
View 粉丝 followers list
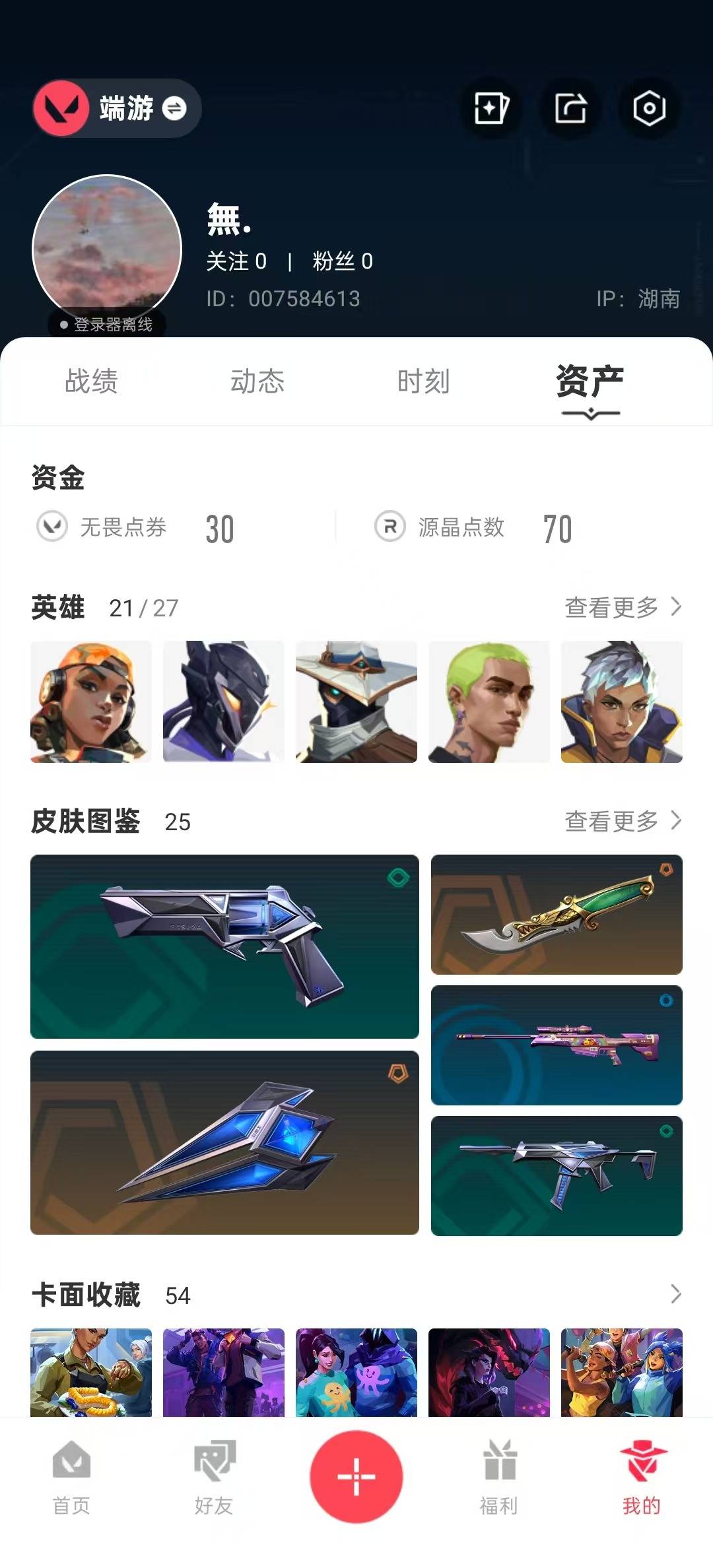[343, 261]
